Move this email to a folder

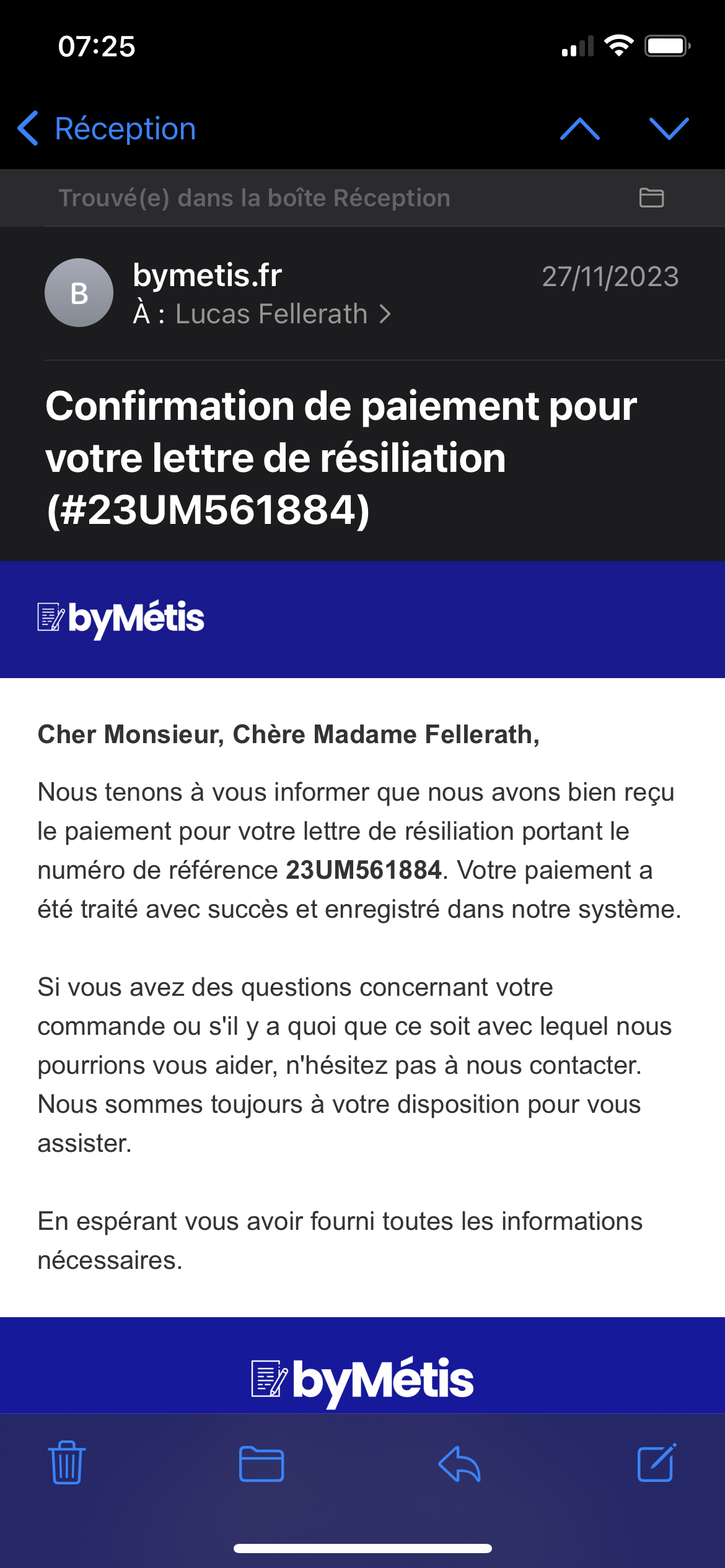[261, 1464]
